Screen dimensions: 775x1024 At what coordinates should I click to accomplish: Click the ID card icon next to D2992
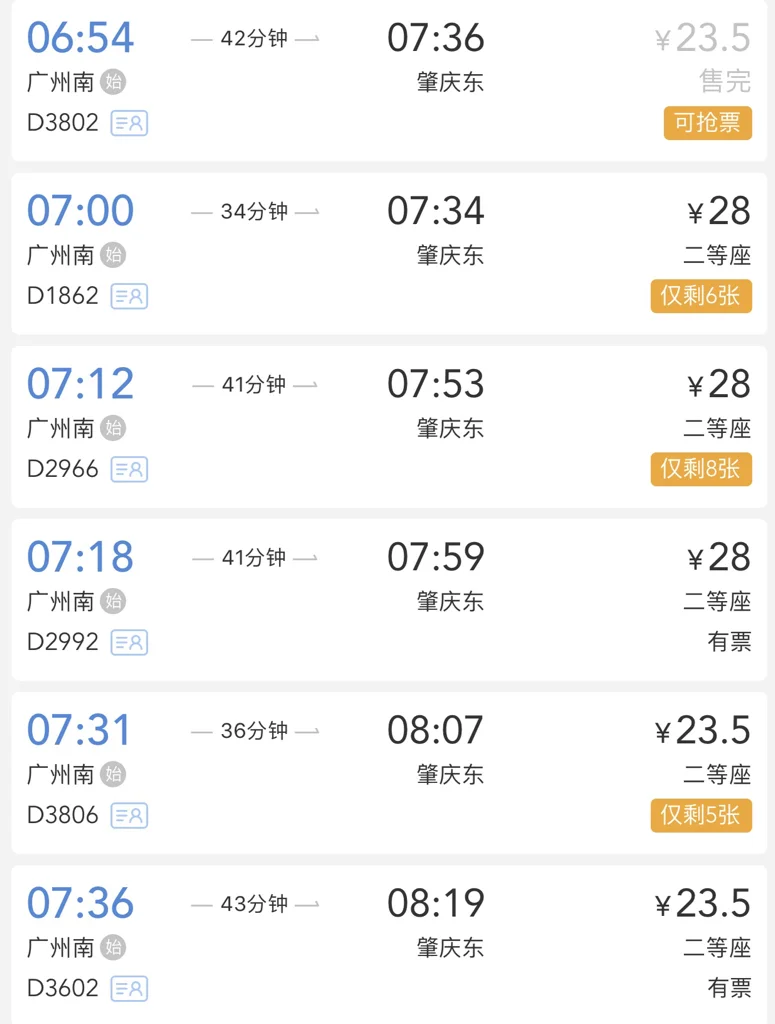tap(129, 642)
